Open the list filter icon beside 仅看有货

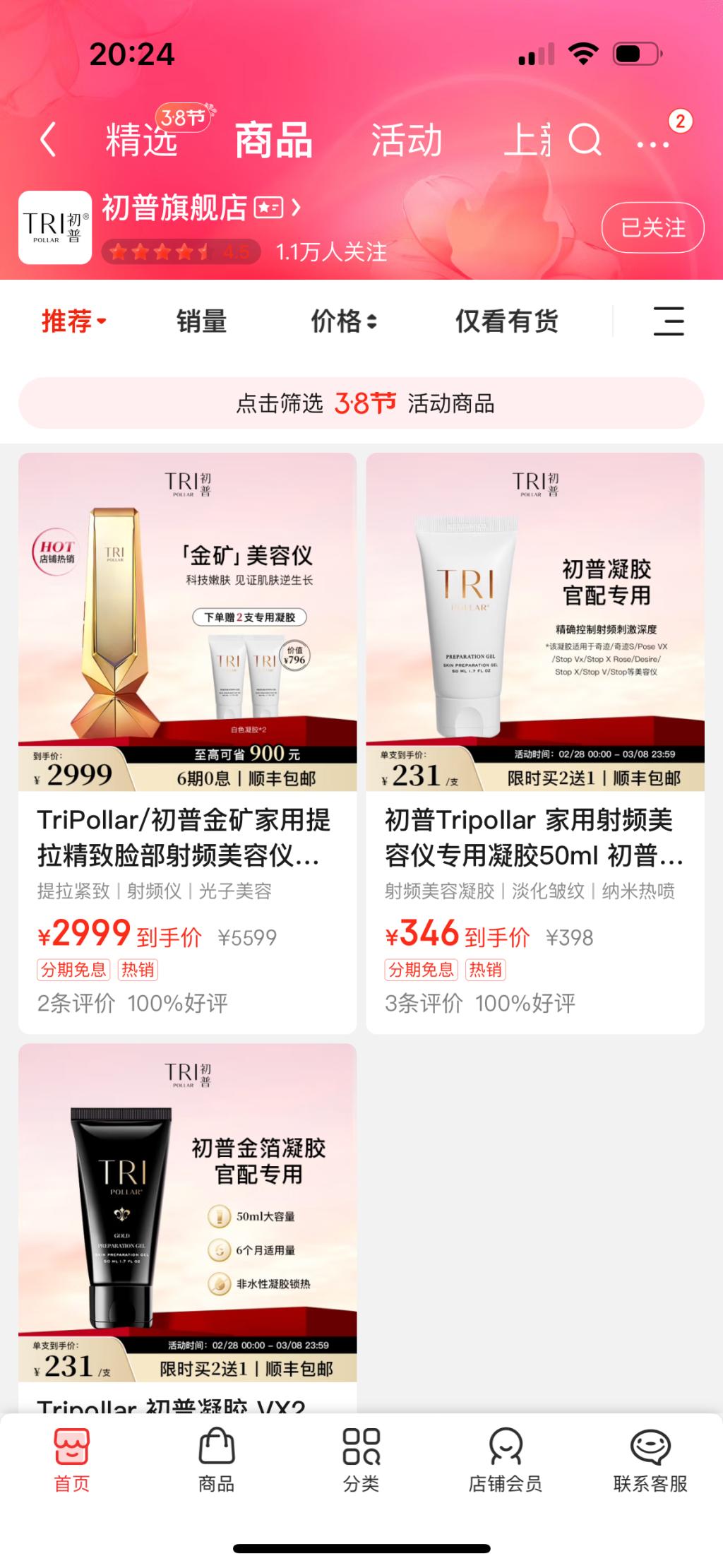[667, 321]
